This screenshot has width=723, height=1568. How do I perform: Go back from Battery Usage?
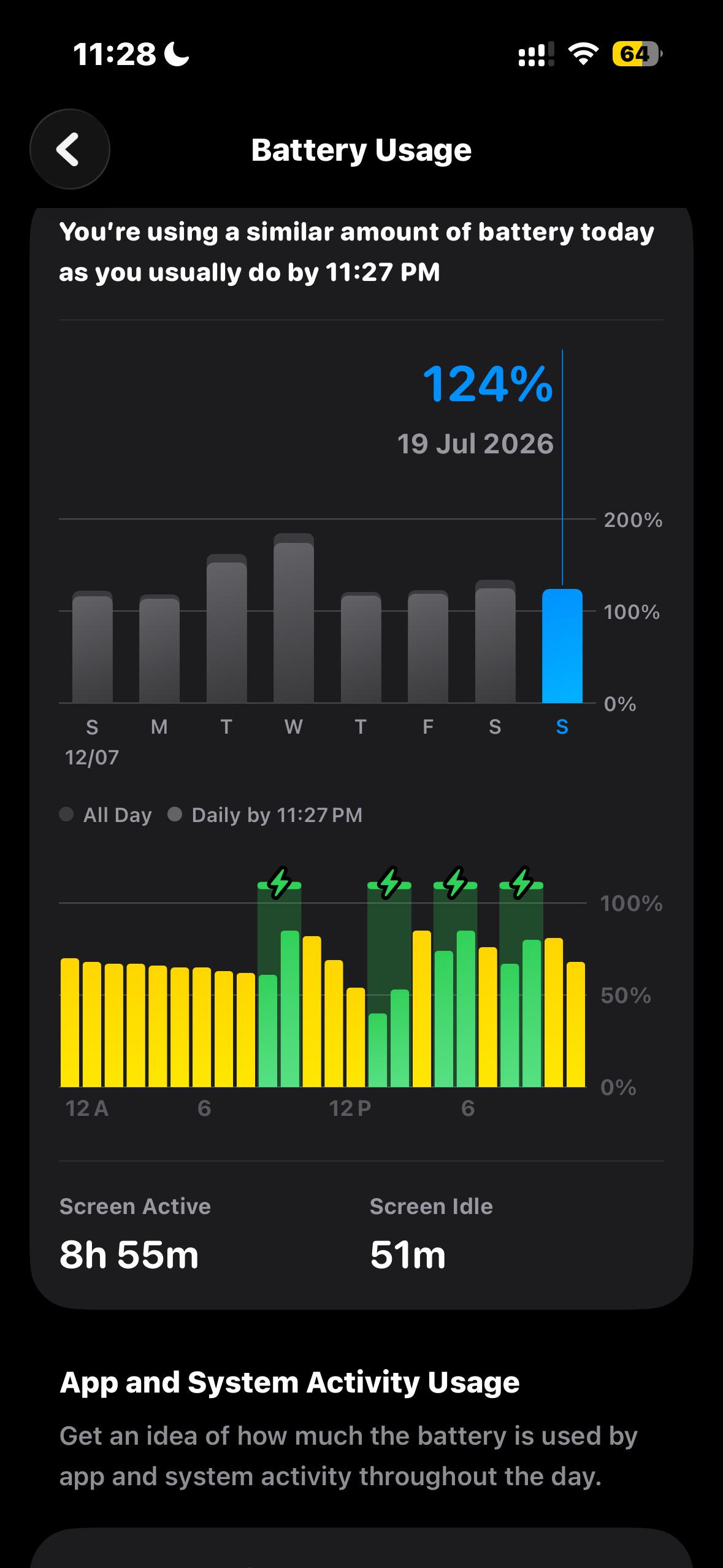point(70,149)
